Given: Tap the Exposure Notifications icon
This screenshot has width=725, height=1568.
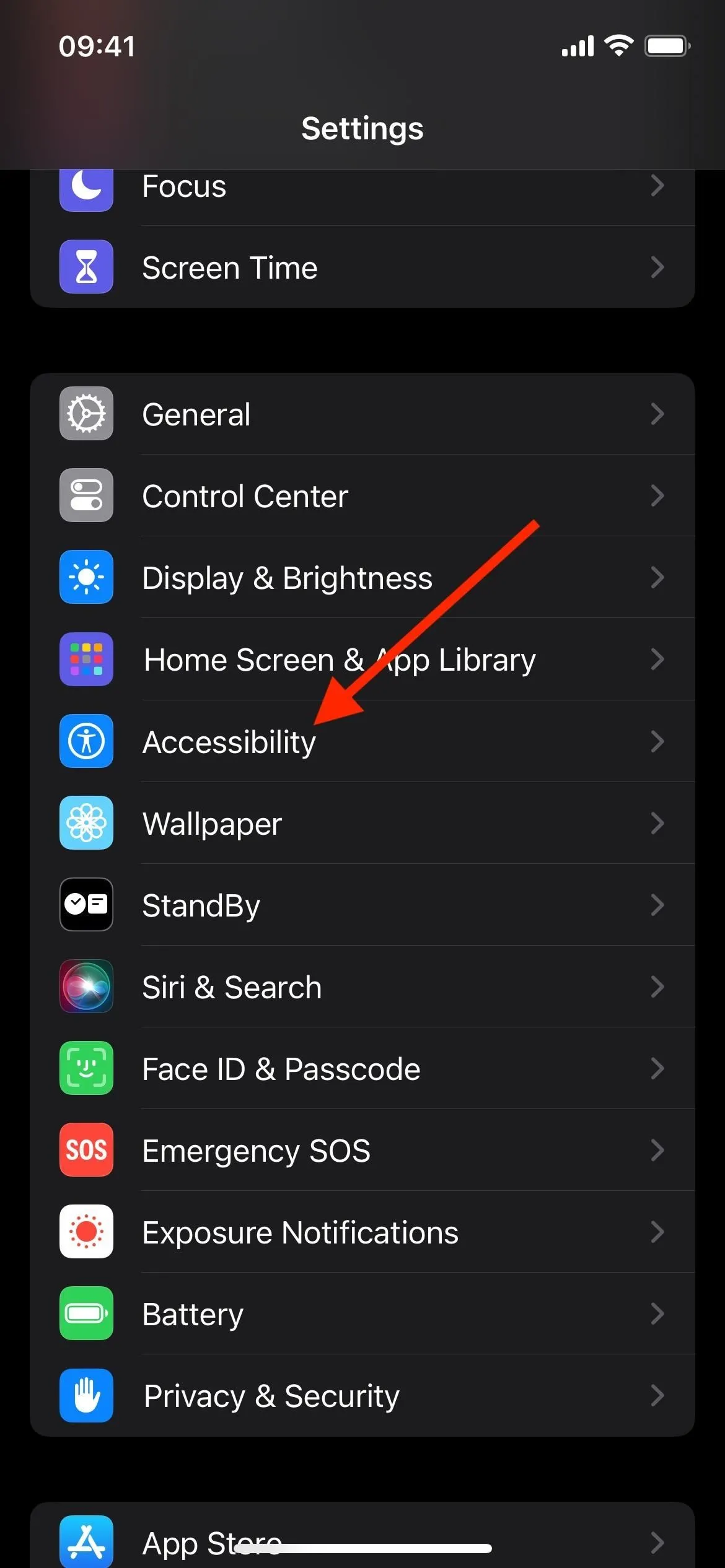Looking at the screenshot, I should (86, 1232).
